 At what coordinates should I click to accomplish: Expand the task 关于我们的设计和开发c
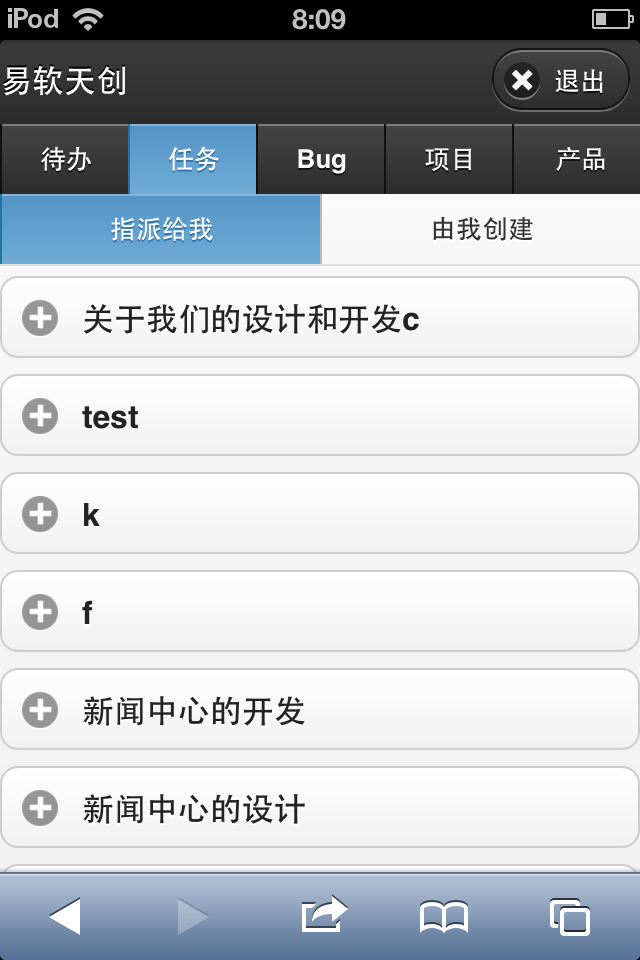(320, 319)
